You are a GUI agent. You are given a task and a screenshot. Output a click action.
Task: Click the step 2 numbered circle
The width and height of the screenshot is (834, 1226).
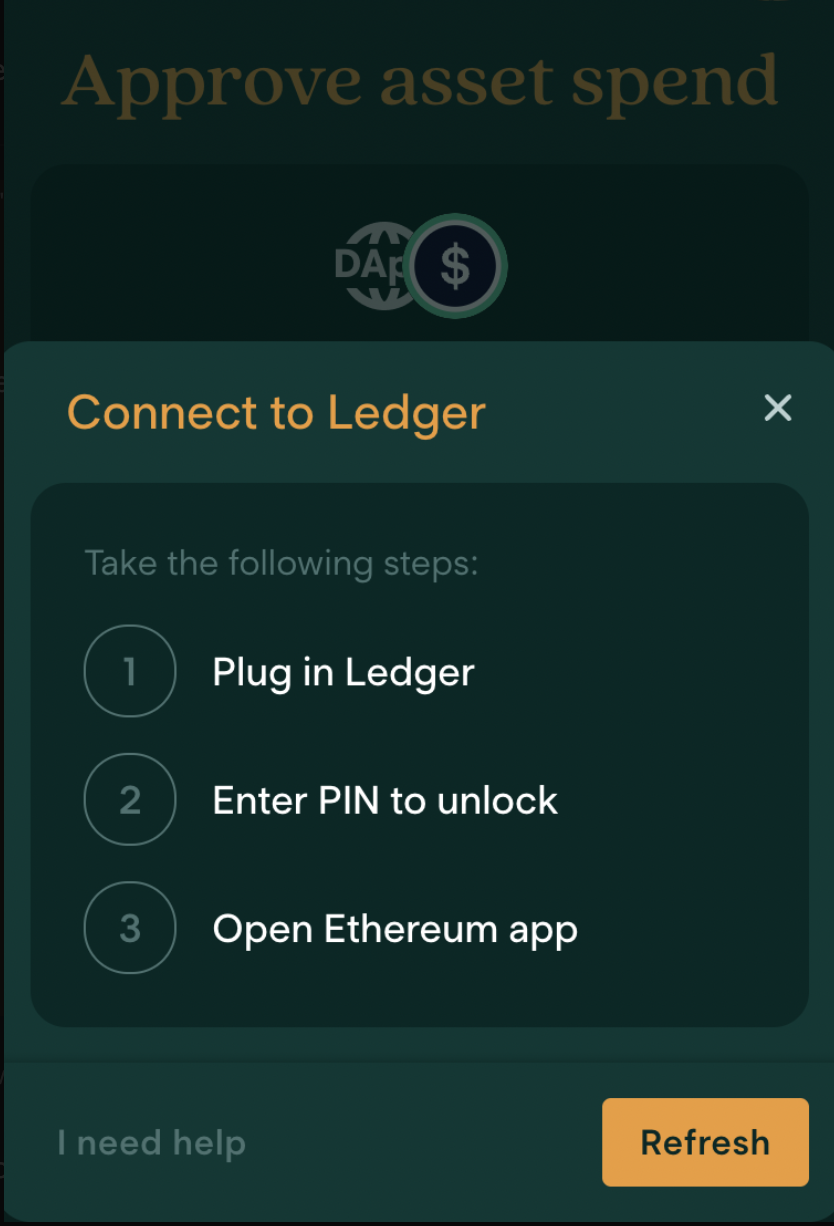coord(130,799)
